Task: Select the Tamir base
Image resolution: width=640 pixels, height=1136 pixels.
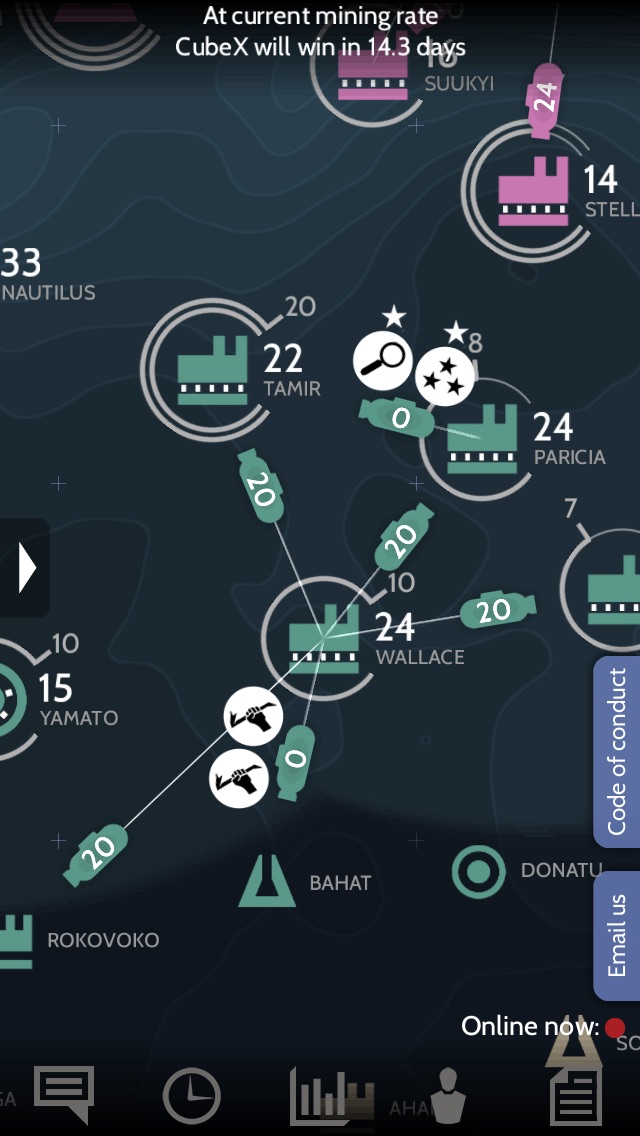Action: pyautogui.click(x=211, y=370)
